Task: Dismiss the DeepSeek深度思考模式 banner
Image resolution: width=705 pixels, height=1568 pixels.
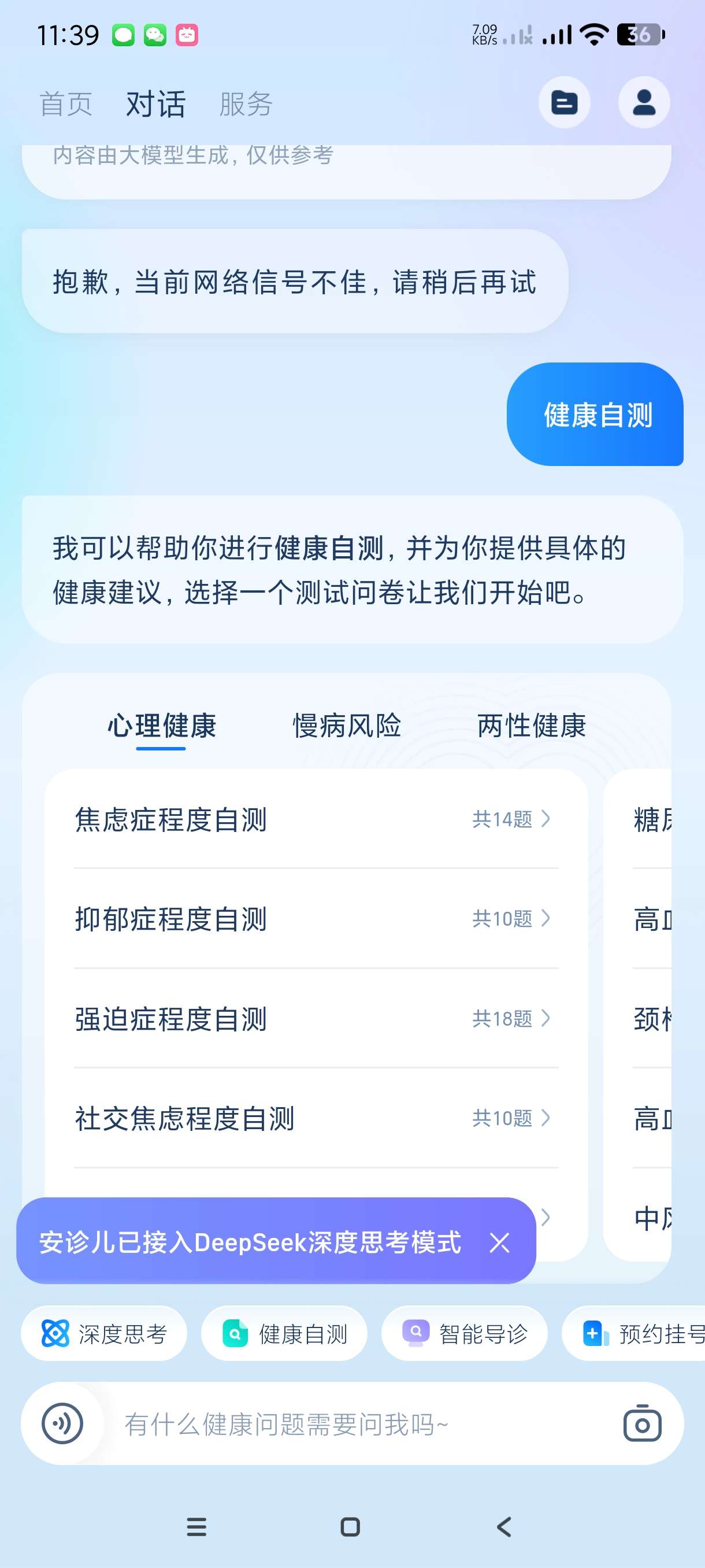Action: pyautogui.click(x=499, y=1242)
